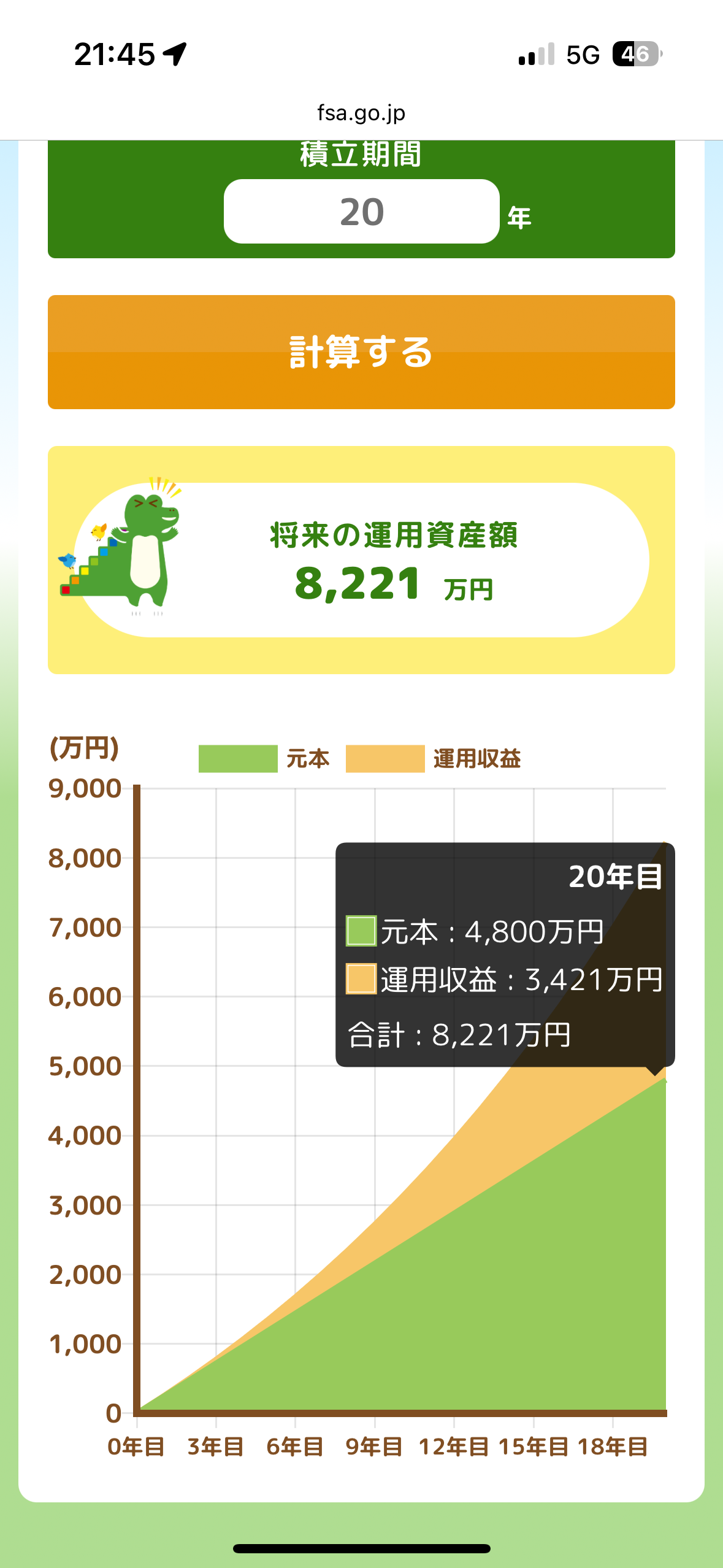Tap the fsa.go.jp address bar

coord(361,113)
